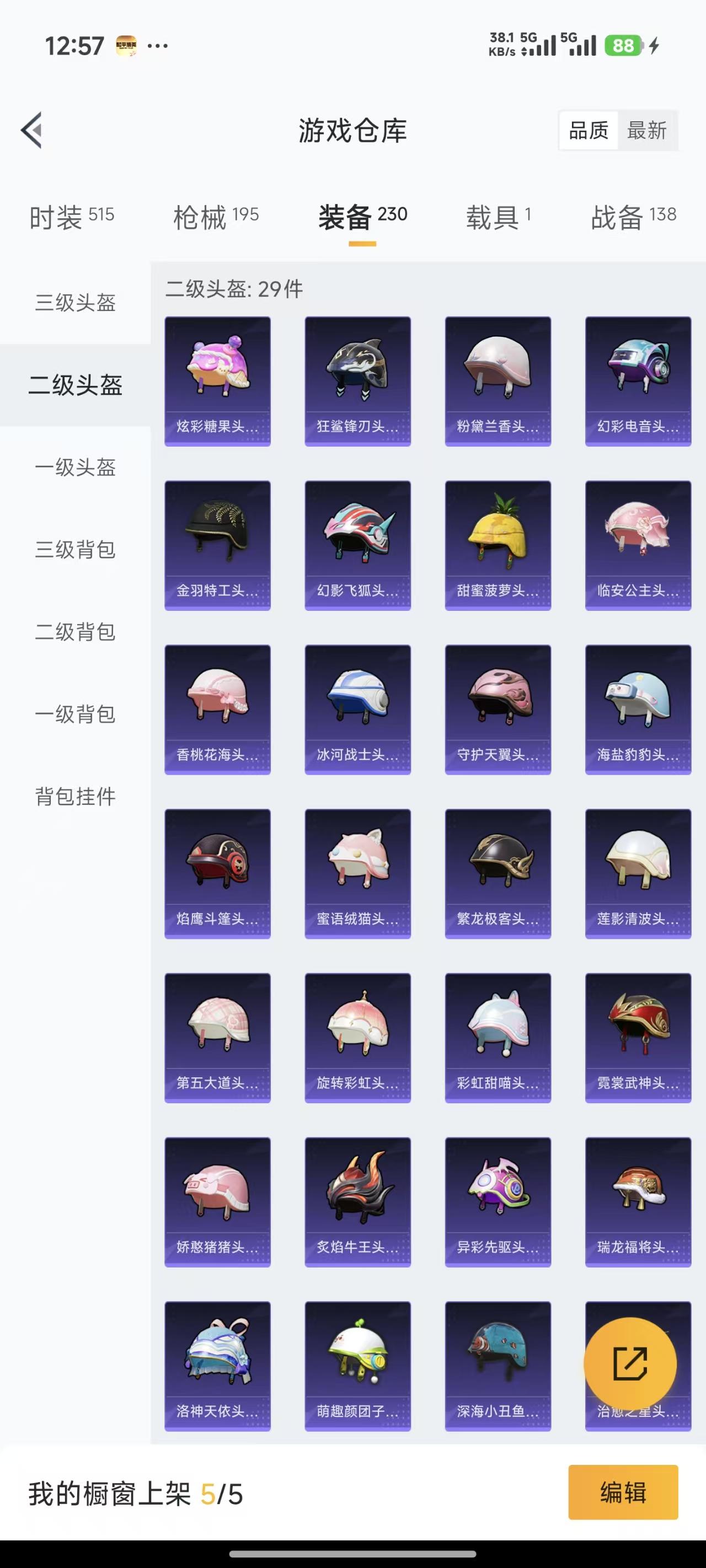Click the back arrow at top left
This screenshot has height=1568, width=706.
tap(30, 131)
